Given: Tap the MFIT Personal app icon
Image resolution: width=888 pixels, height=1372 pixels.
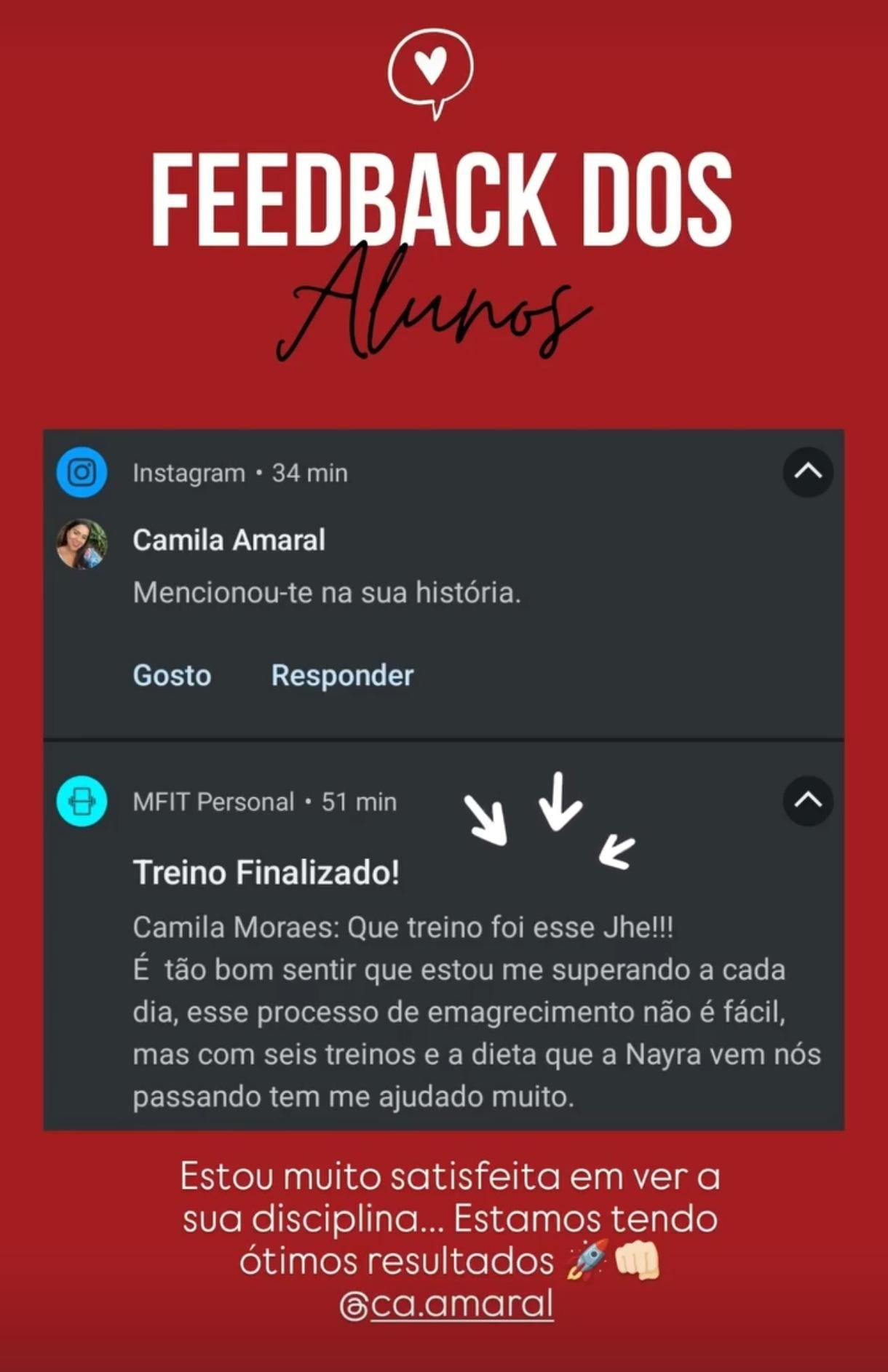Looking at the screenshot, I should coord(82,802).
